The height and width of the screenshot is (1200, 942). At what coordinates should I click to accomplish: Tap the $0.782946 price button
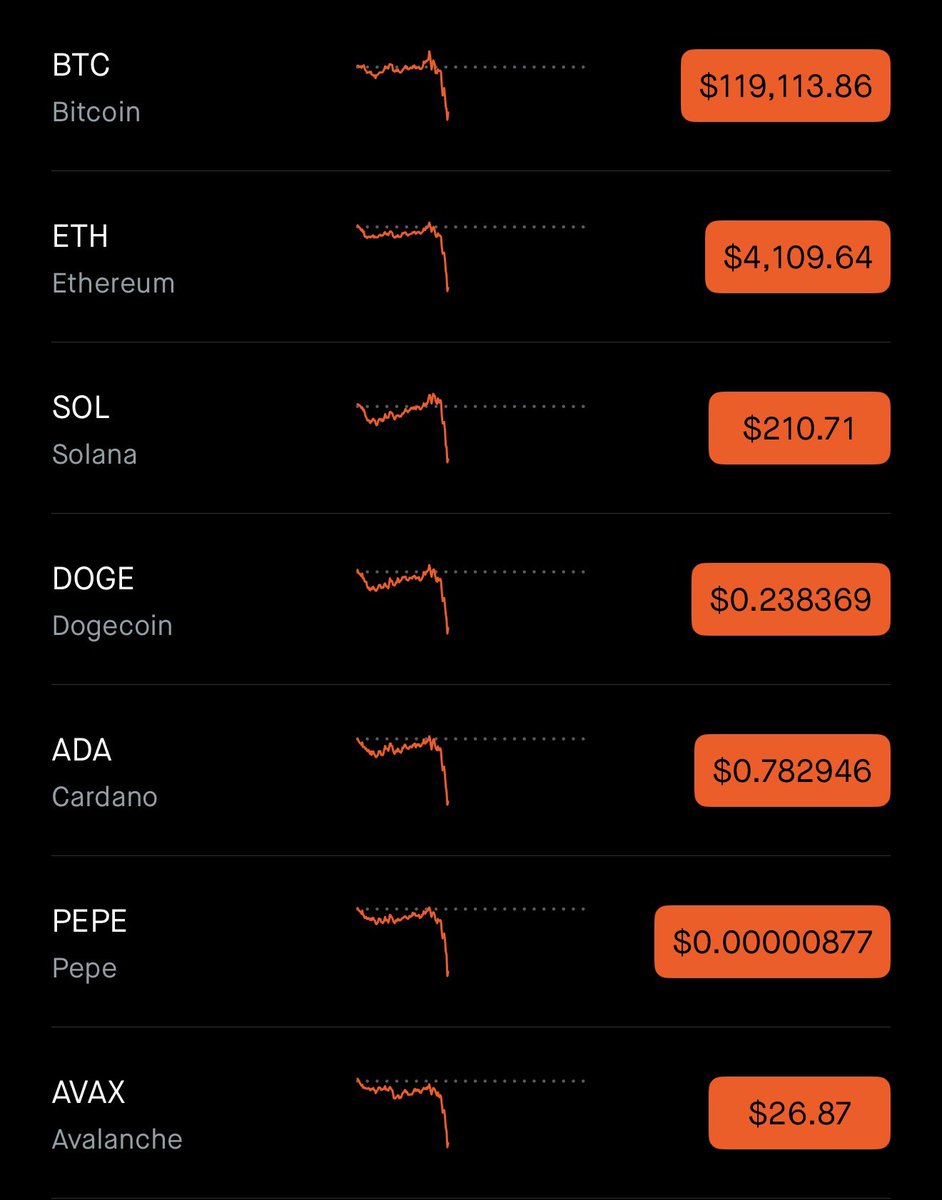(x=792, y=770)
